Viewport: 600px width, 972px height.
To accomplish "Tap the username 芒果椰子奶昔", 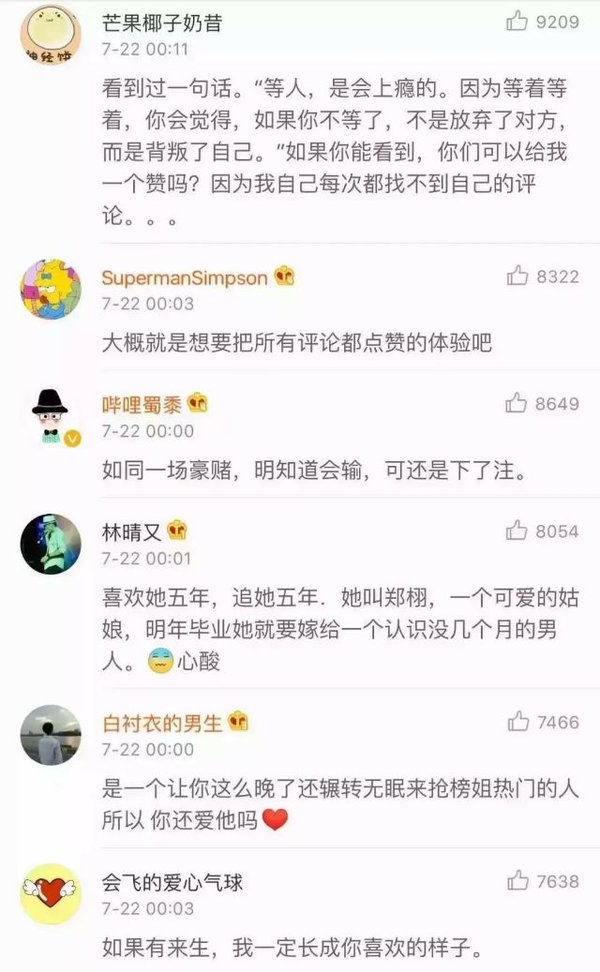I will tap(162, 24).
